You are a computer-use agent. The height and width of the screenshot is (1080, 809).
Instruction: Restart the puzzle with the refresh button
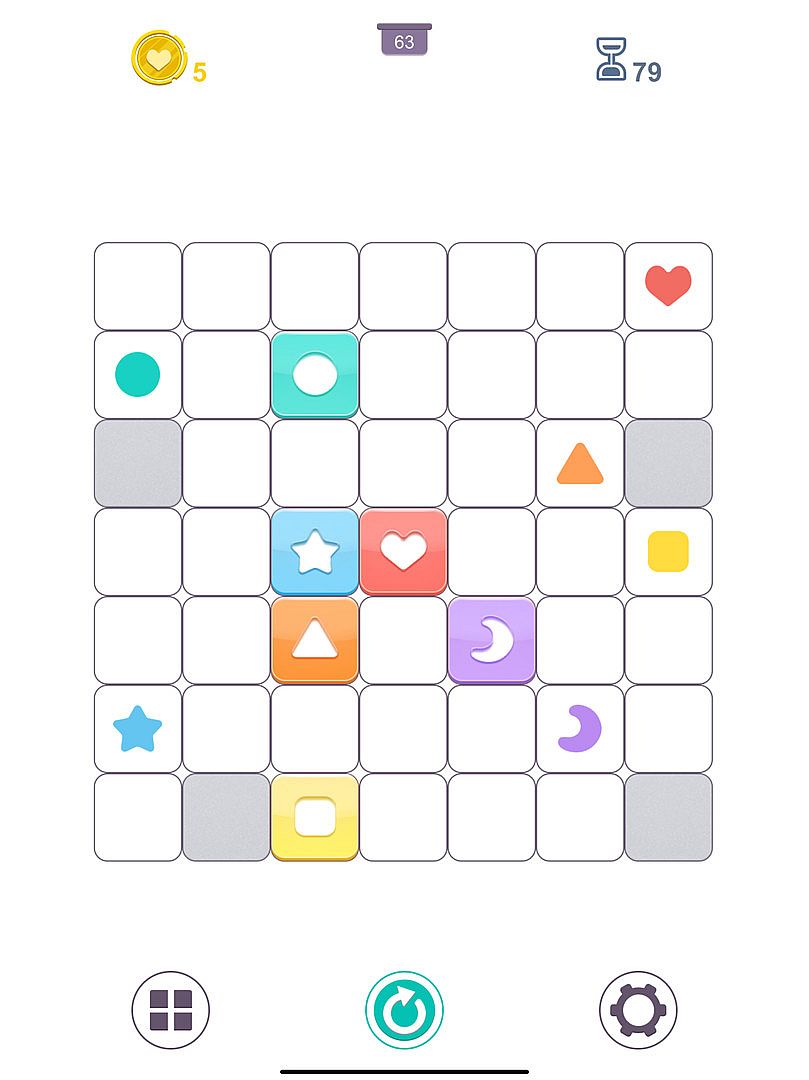[404, 1010]
